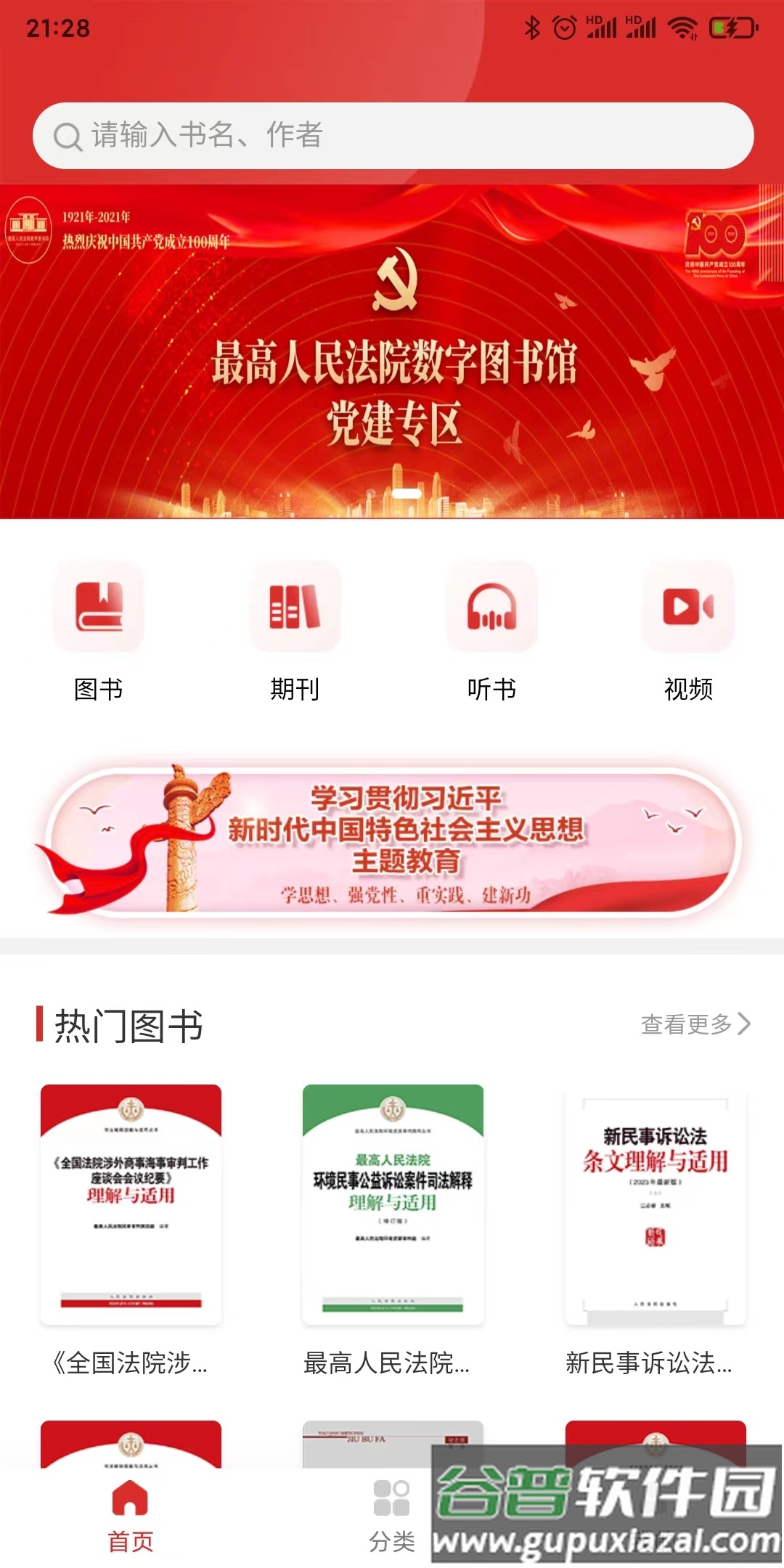Open the 主题教育 study banner
Screen dimensions: 784x1568
click(x=392, y=842)
